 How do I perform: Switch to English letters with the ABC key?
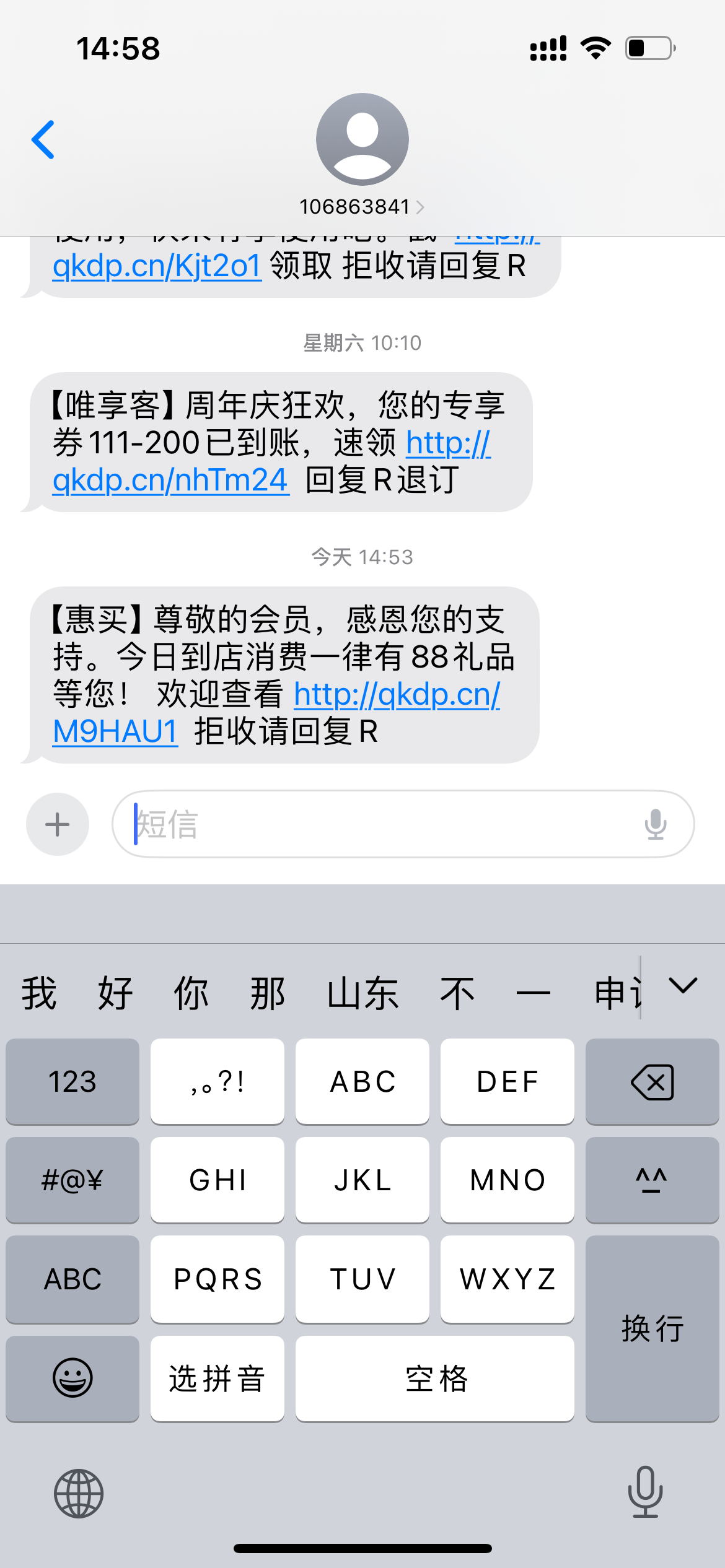(x=72, y=1279)
